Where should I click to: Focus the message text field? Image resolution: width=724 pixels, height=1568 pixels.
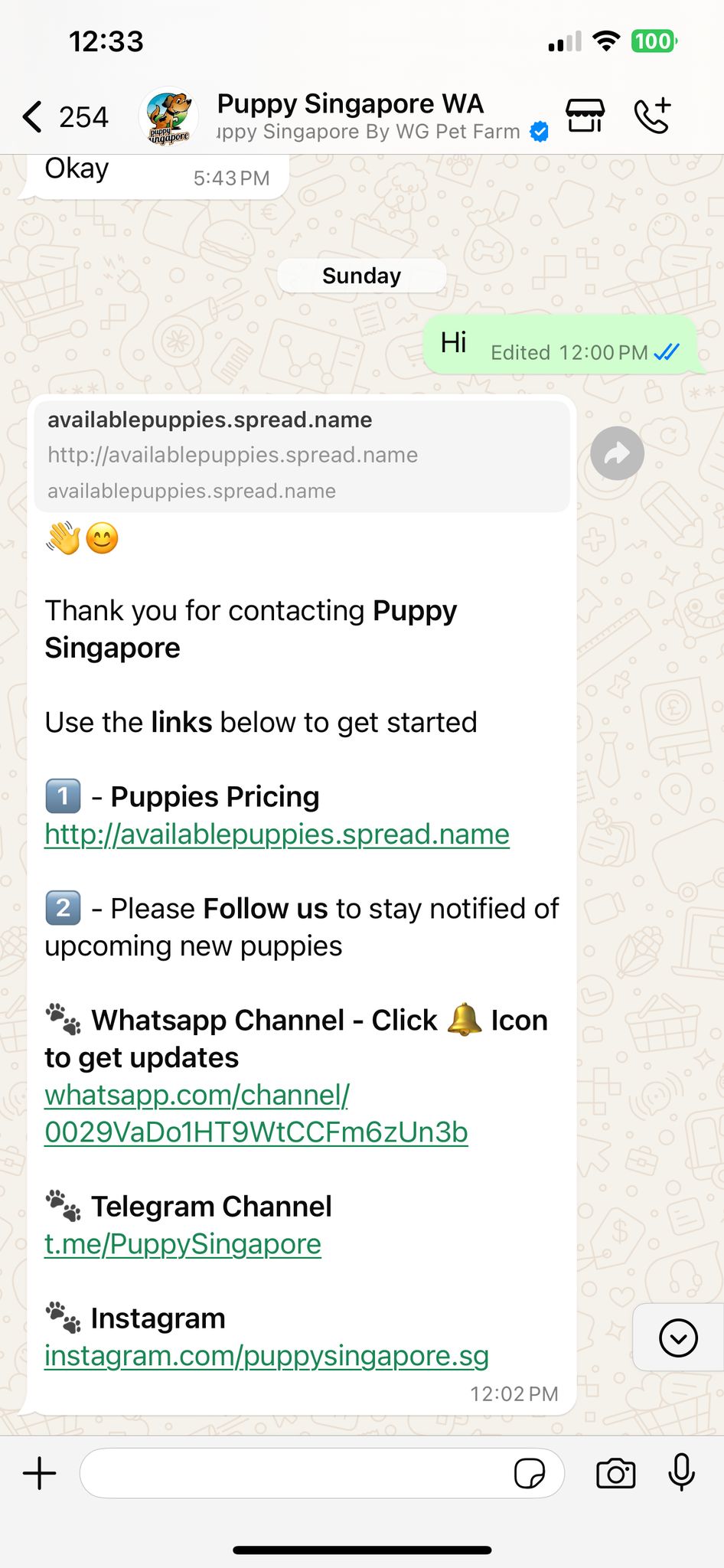(295, 1473)
